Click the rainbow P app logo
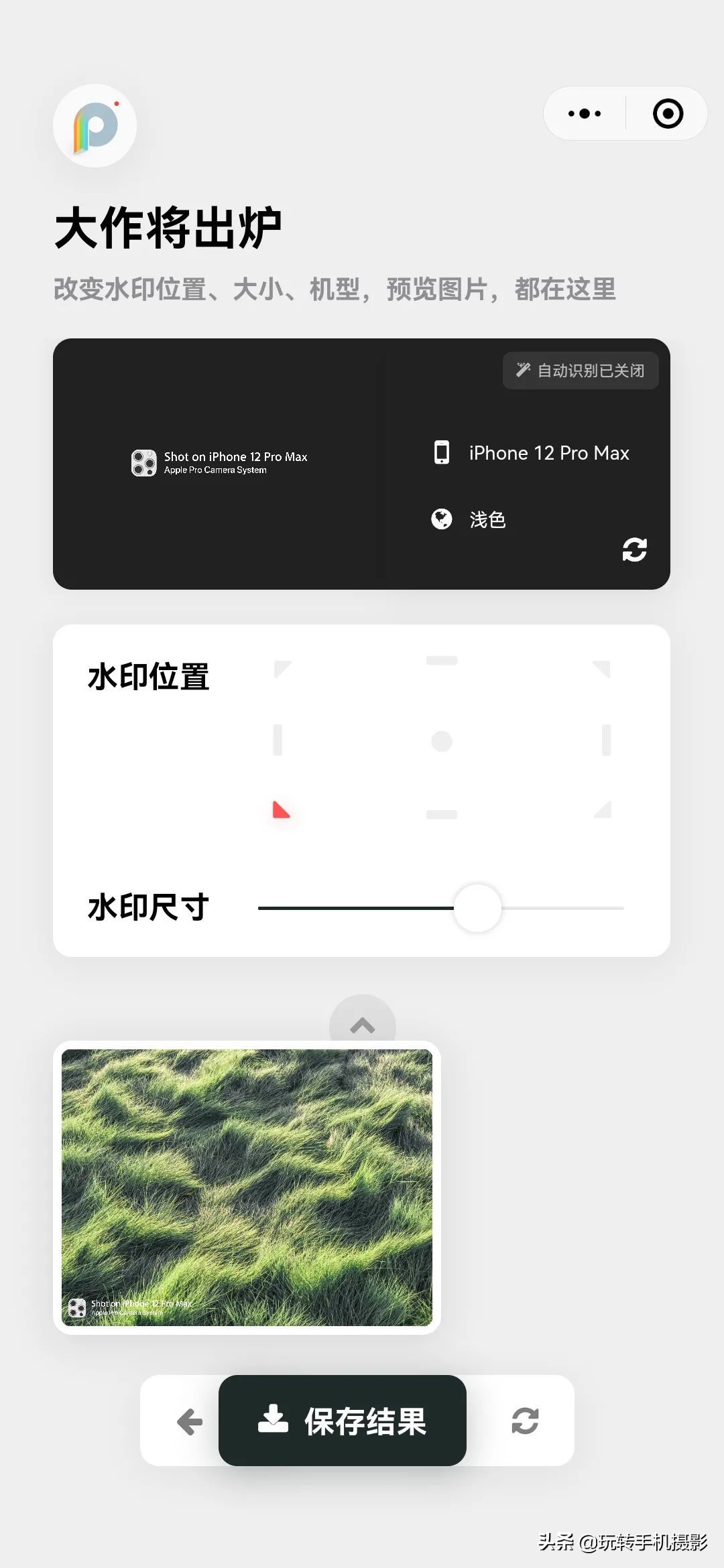The width and height of the screenshot is (724, 1568). (94, 126)
